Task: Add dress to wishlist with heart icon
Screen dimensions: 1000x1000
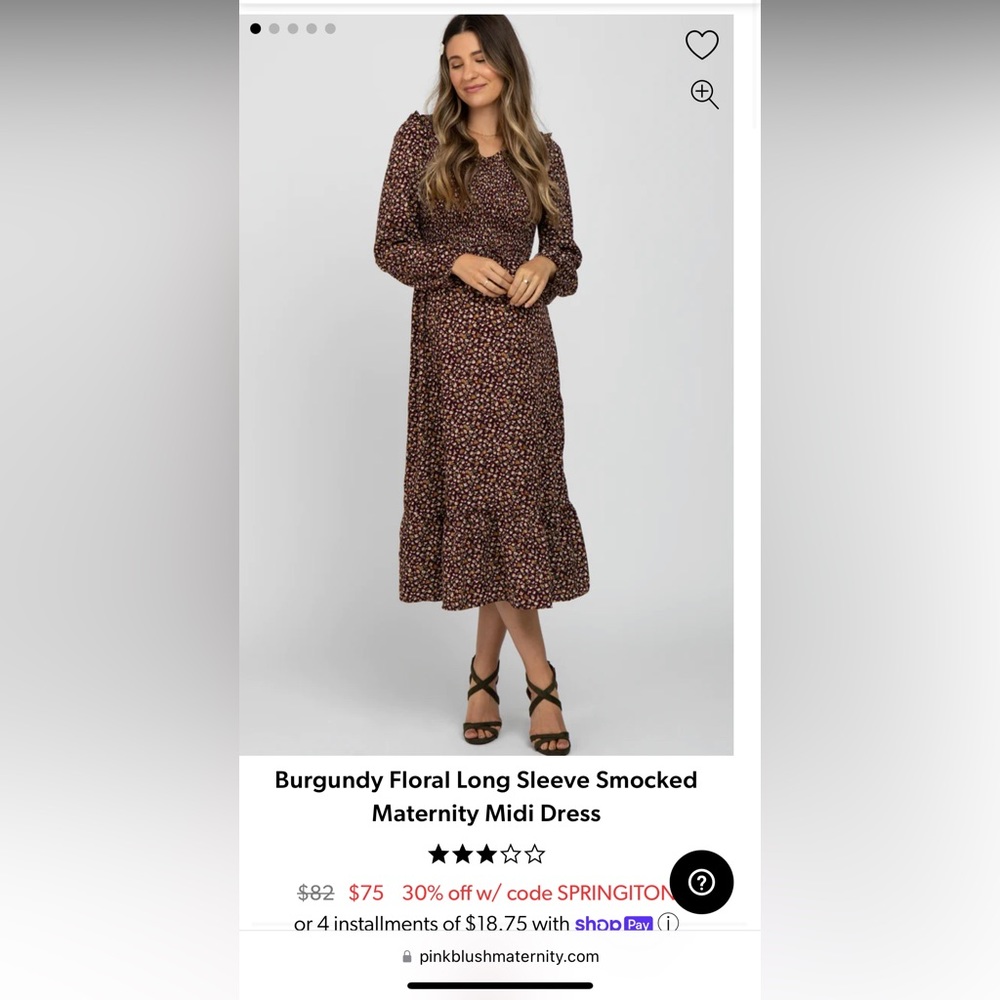Action: coord(701,45)
